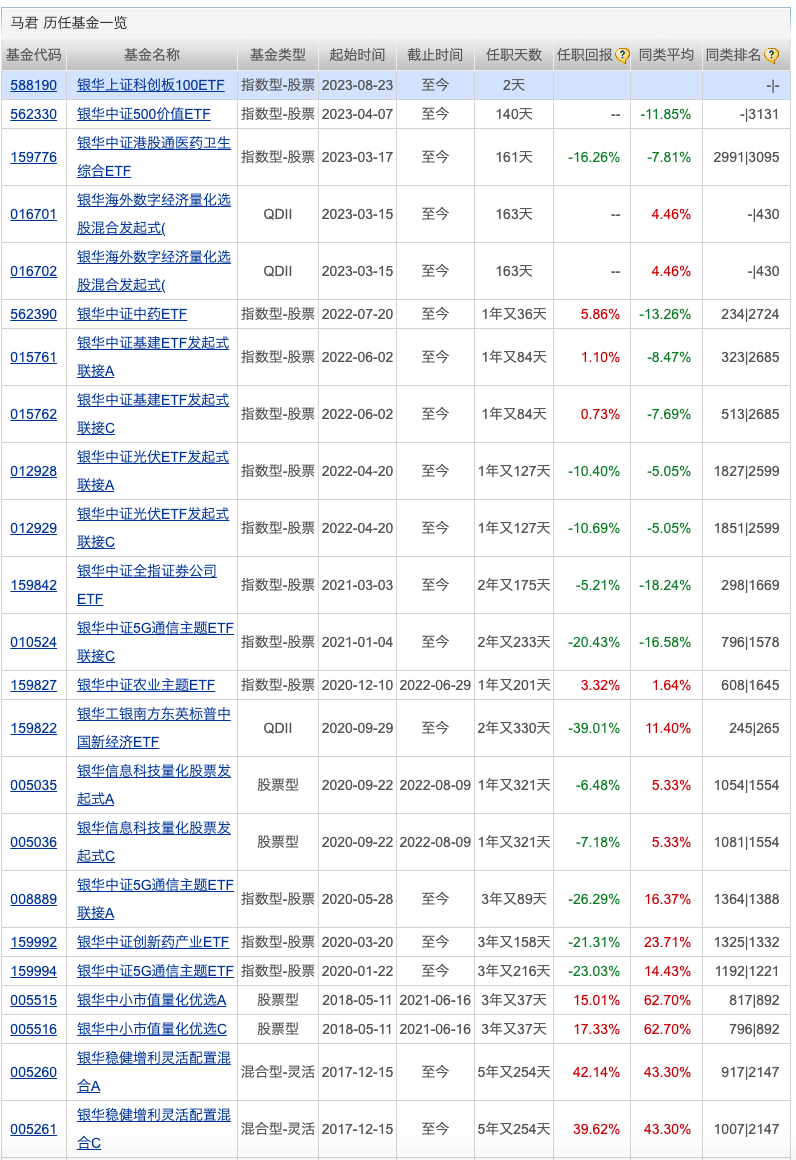Select fund code 159822
Image resolution: width=796 pixels, height=1160 pixels.
tap(33, 728)
